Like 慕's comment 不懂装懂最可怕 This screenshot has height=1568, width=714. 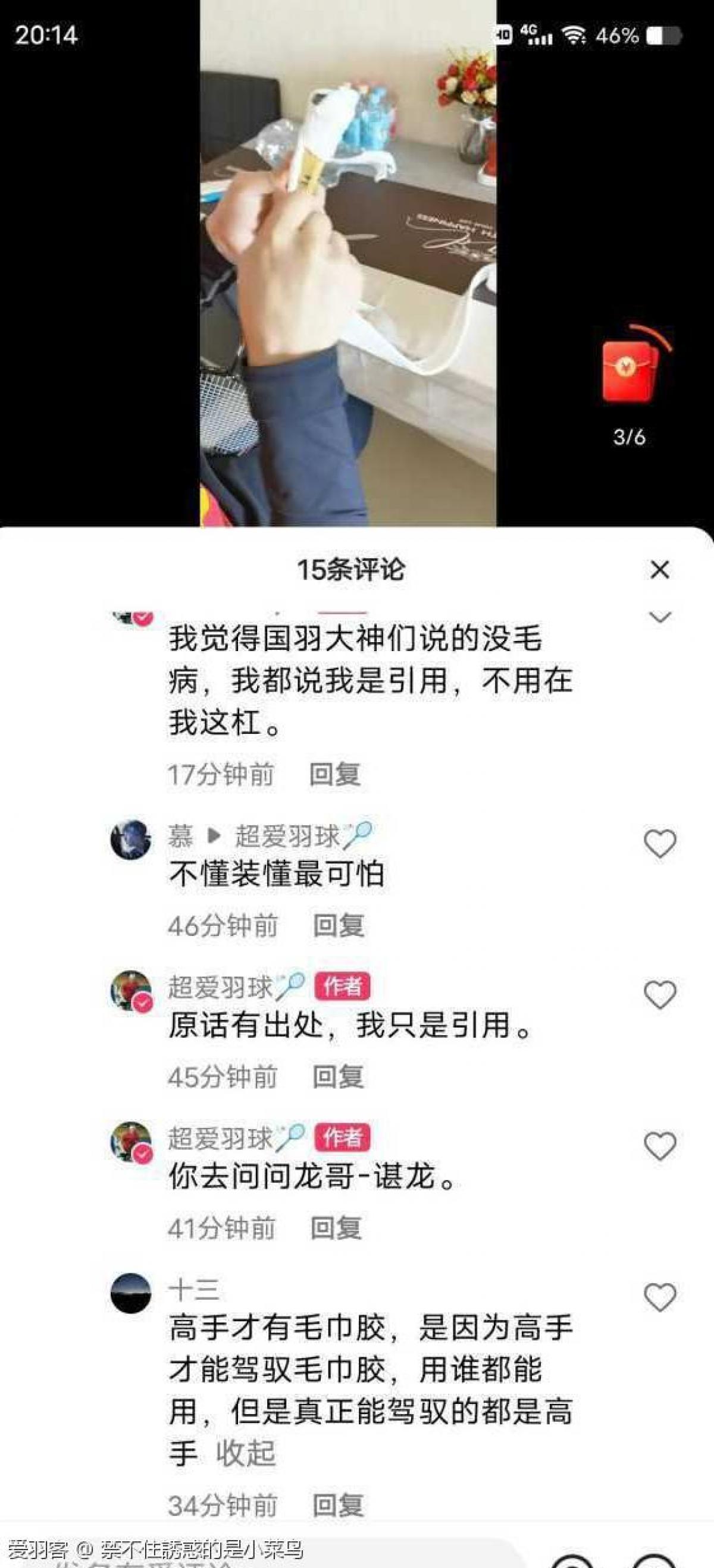(x=660, y=844)
